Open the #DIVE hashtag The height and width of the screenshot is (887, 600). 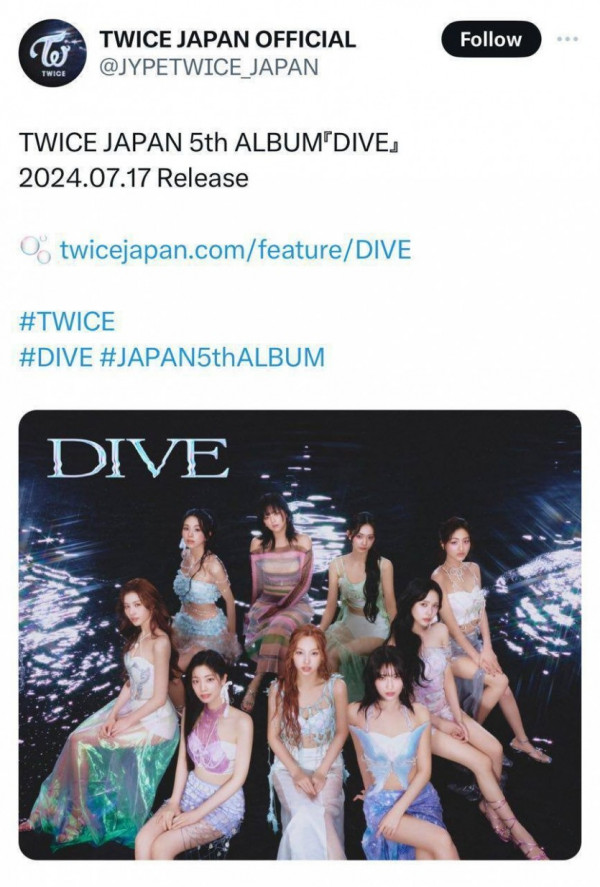pos(56,357)
